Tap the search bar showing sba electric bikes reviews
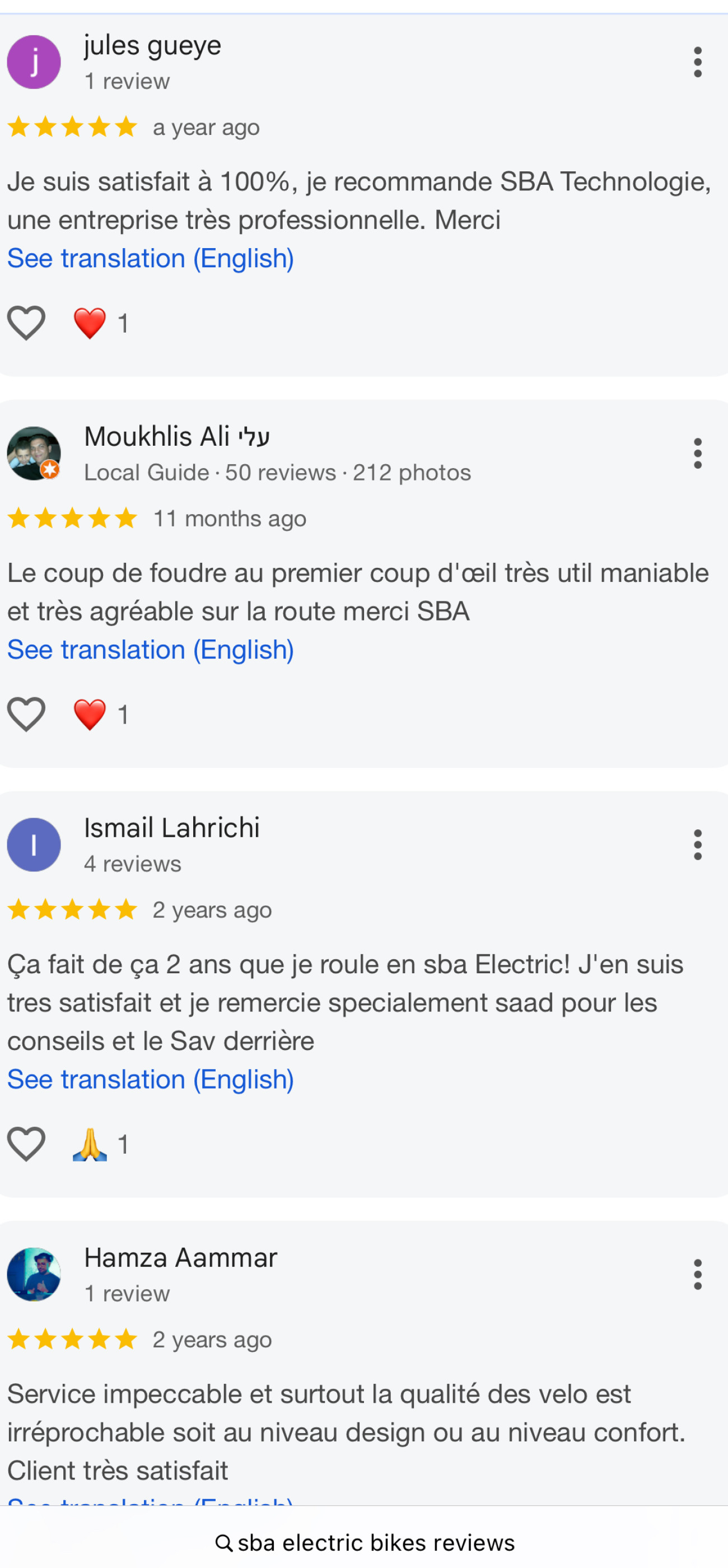Viewport: 728px width, 1568px height. point(364,1542)
